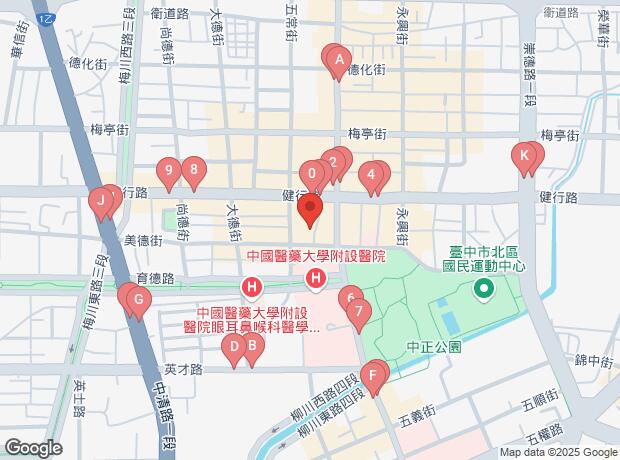Tap marker J beside 健行路
The width and height of the screenshot is (620, 460).
pyautogui.click(x=101, y=201)
